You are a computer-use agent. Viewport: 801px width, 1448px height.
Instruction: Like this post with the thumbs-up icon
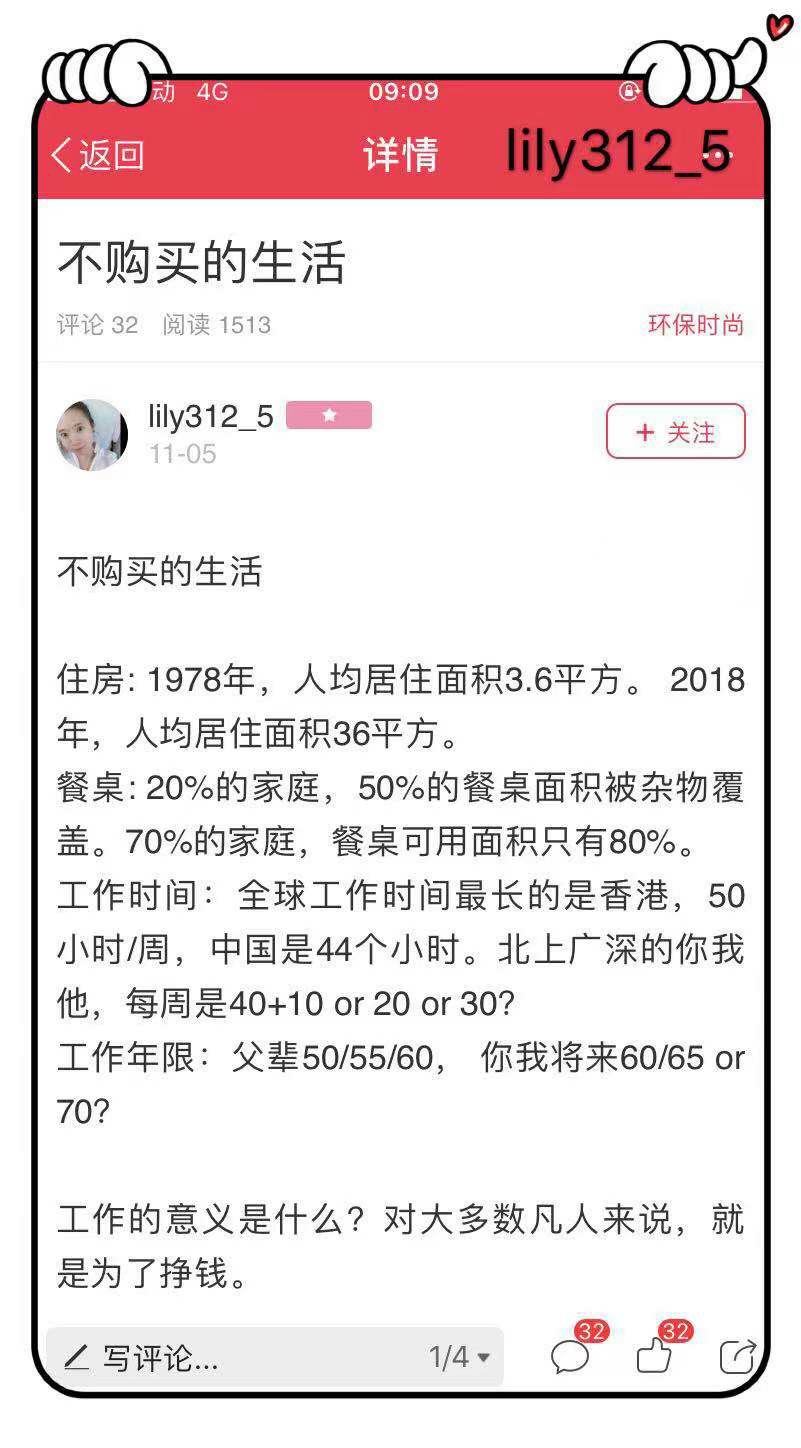[654, 1356]
